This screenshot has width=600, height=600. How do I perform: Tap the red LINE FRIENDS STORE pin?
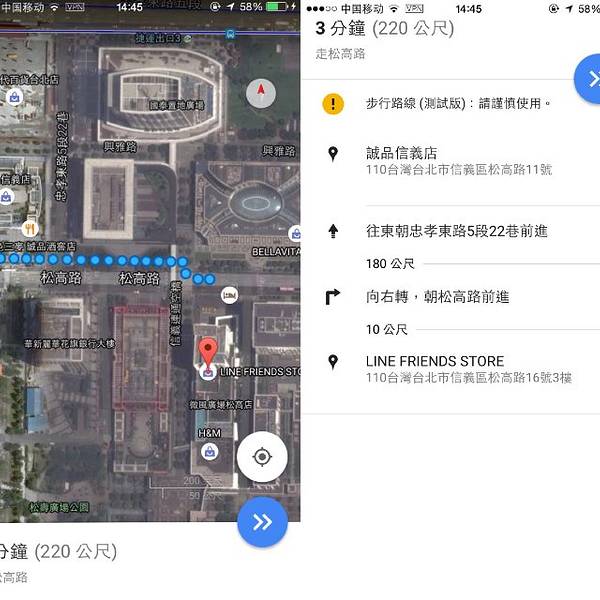click(x=208, y=353)
